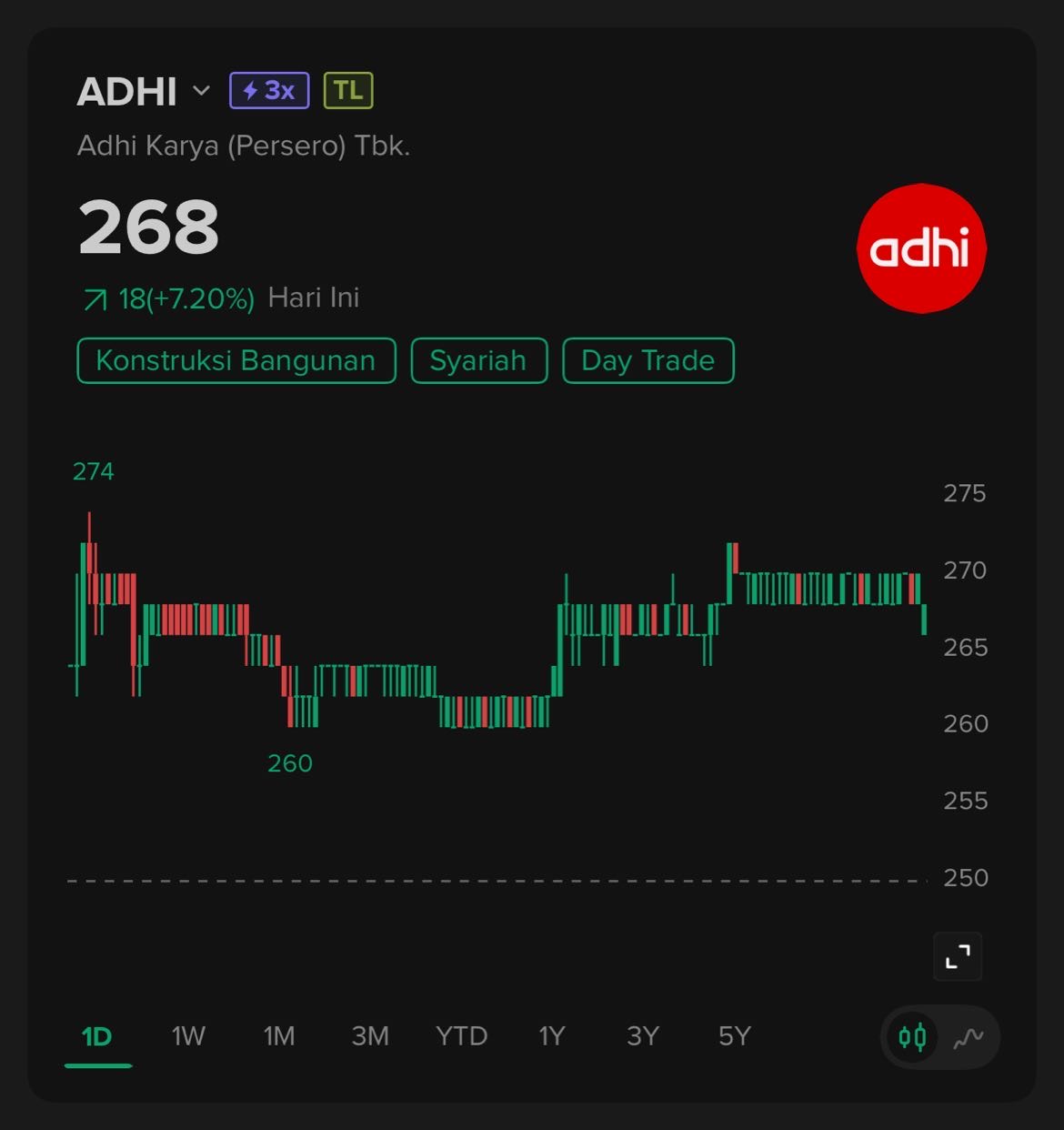Switch to the 1W time range
This screenshot has height=1130, width=1064.
pos(188,1036)
